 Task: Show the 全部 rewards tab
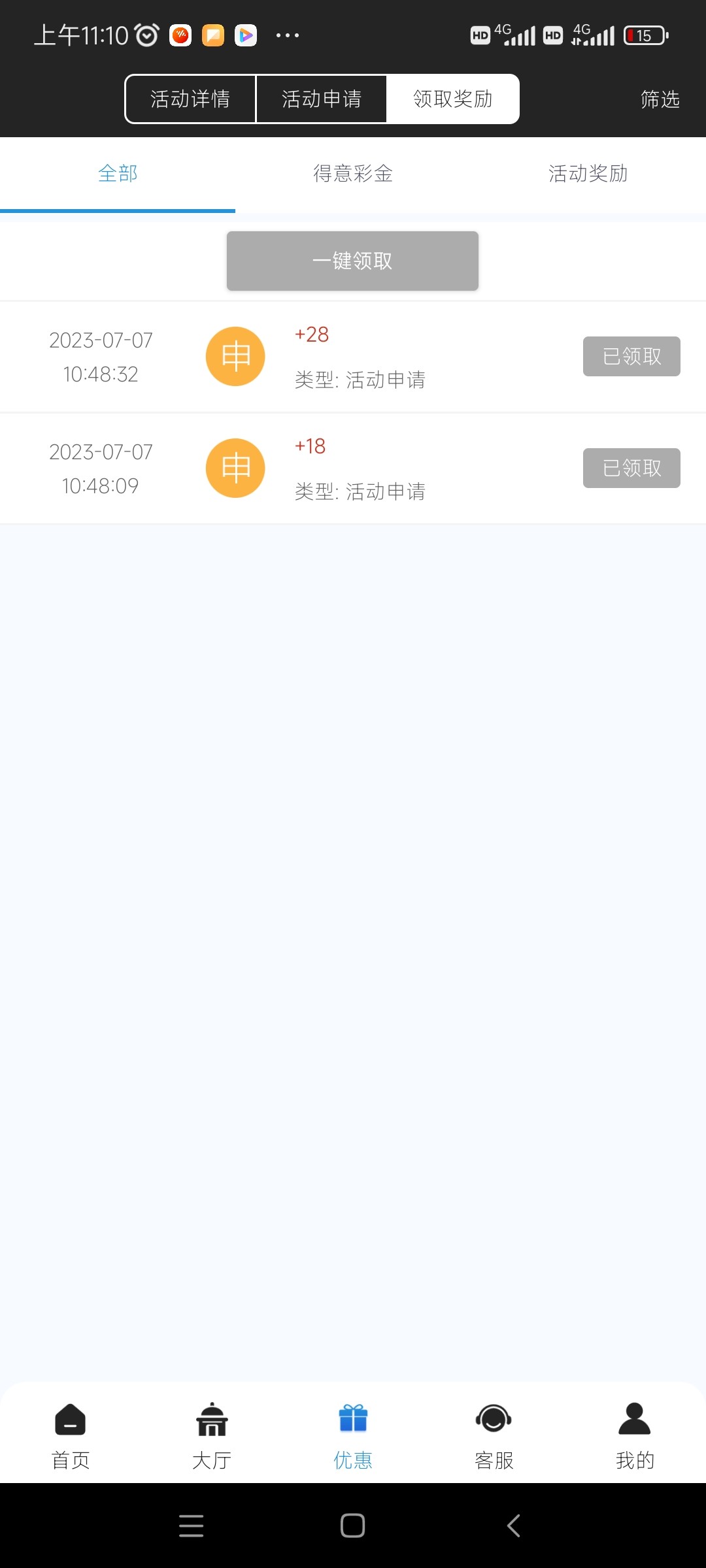point(118,174)
